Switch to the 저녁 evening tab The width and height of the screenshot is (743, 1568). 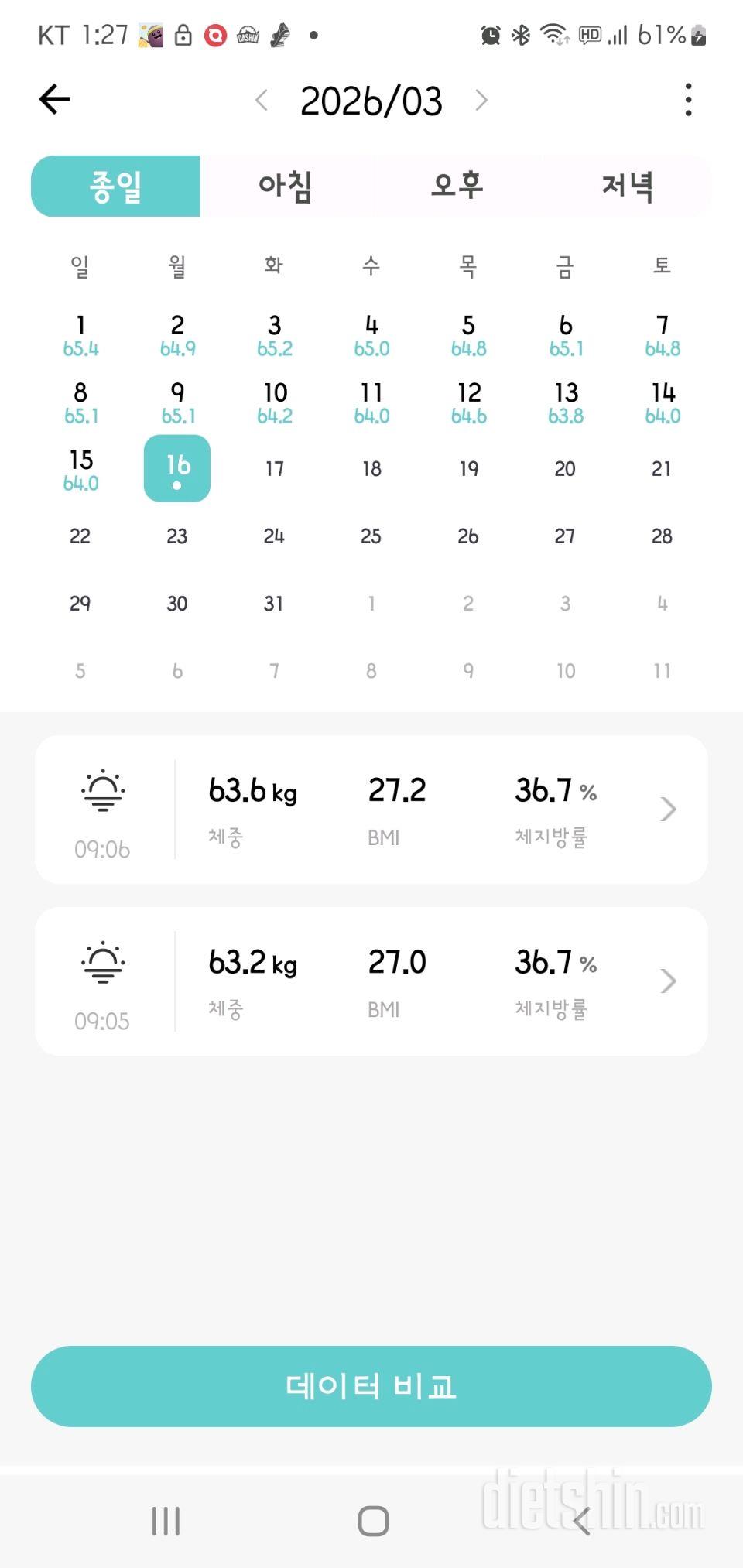tap(628, 185)
